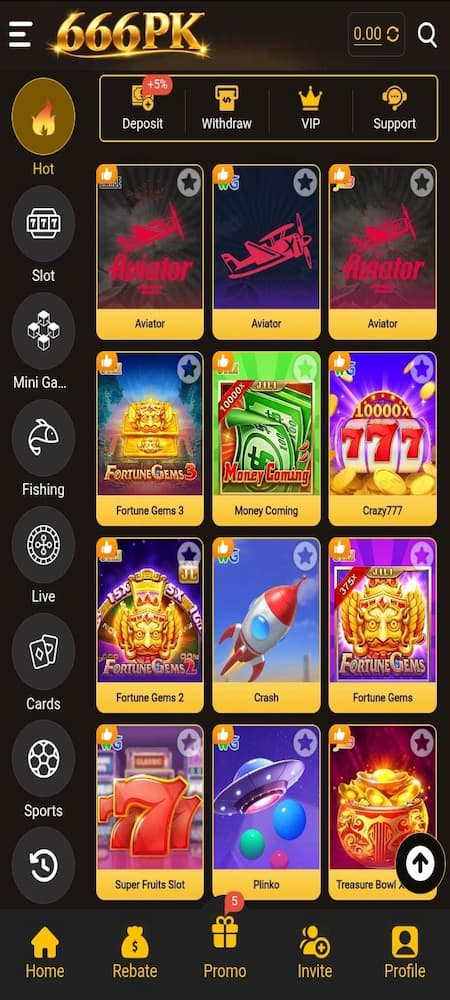Open Withdraw
450x1000 pixels.
226,107
